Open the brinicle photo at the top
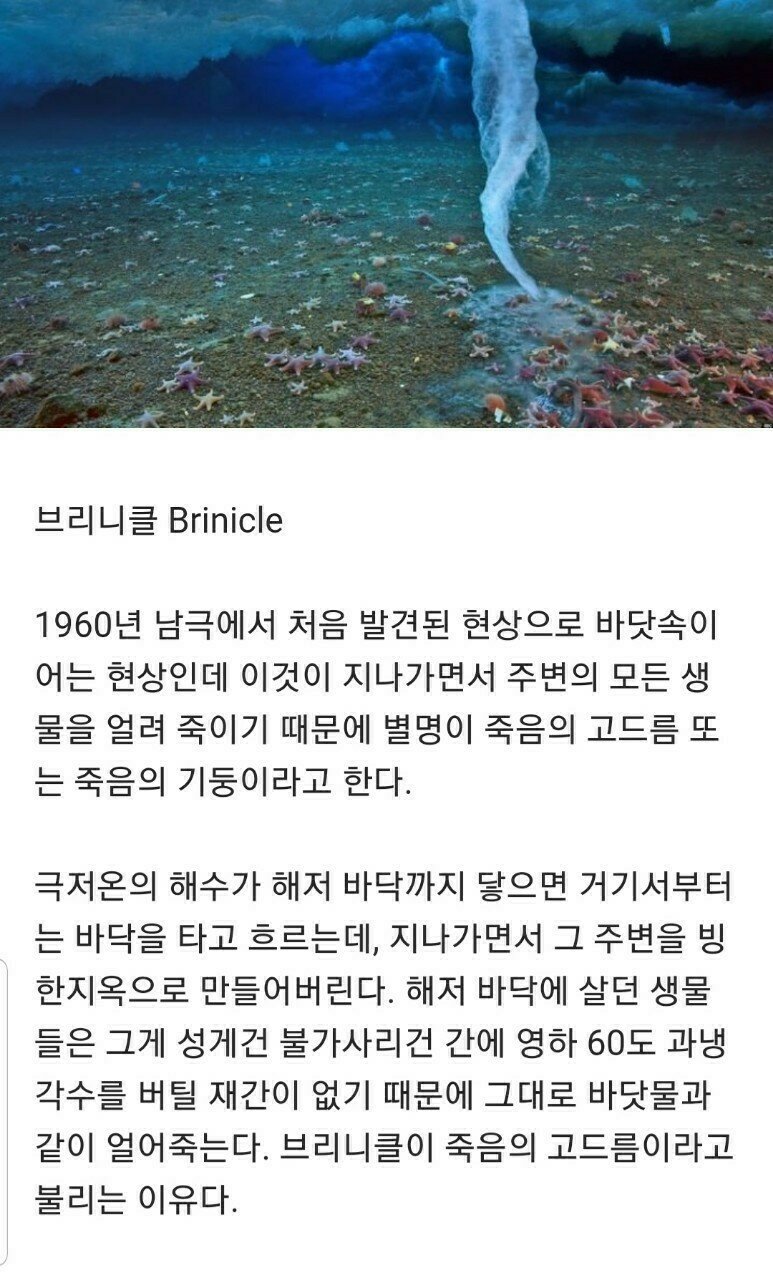Image resolution: width=773 pixels, height=1280 pixels. click(386, 213)
